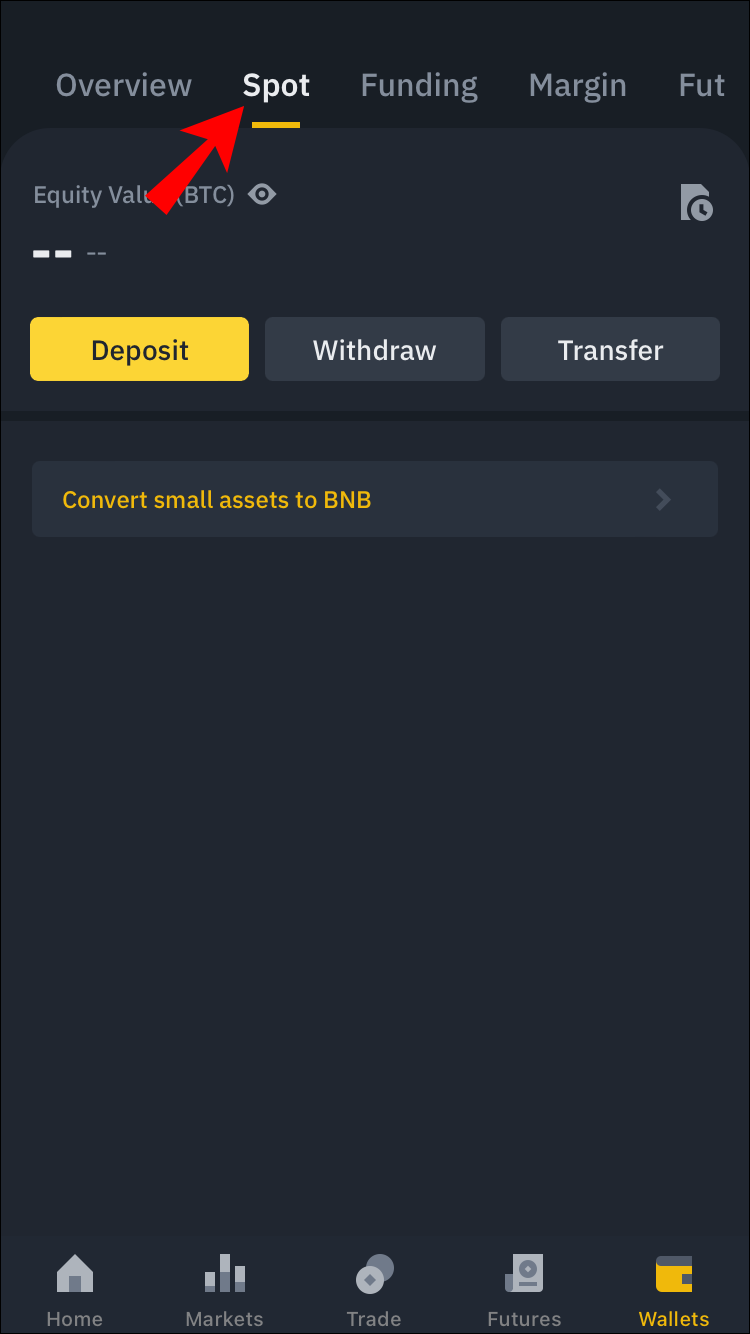Open the transaction history icon

[x=696, y=202]
